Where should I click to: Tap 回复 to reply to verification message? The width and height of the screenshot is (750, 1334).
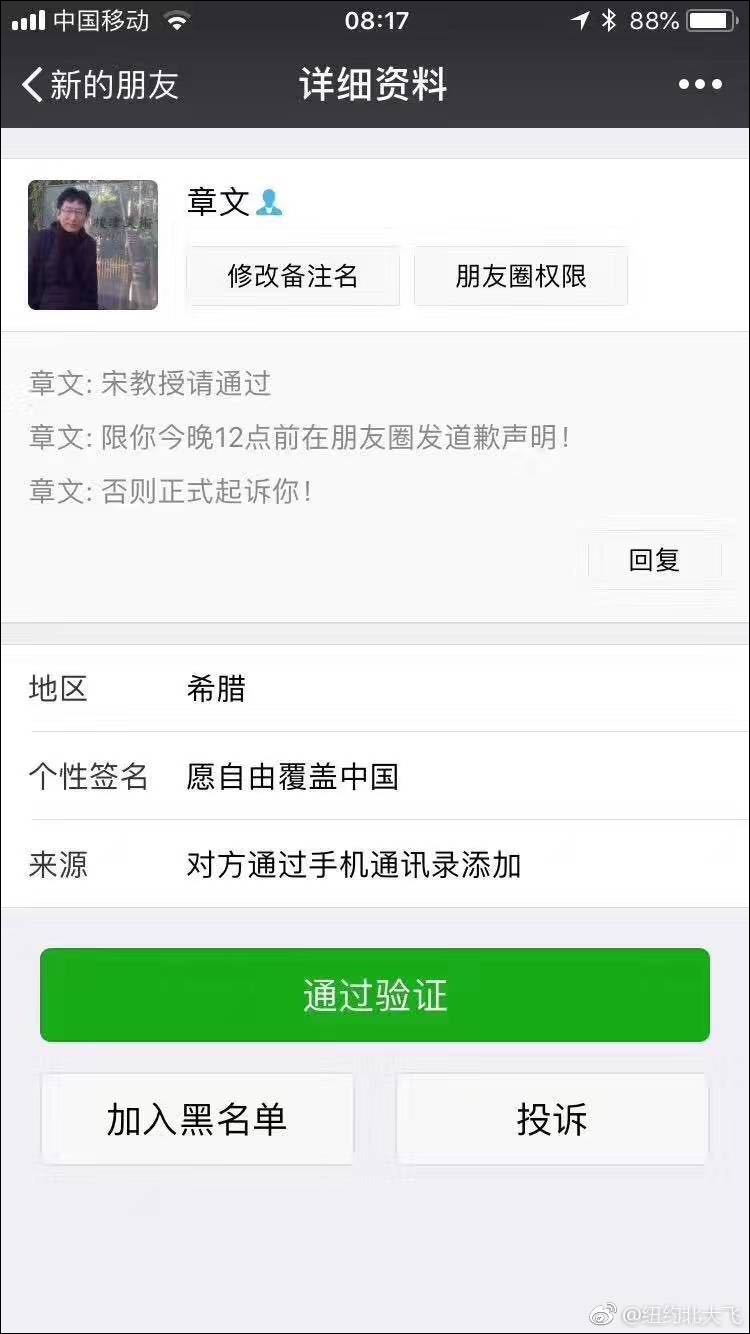point(656,559)
